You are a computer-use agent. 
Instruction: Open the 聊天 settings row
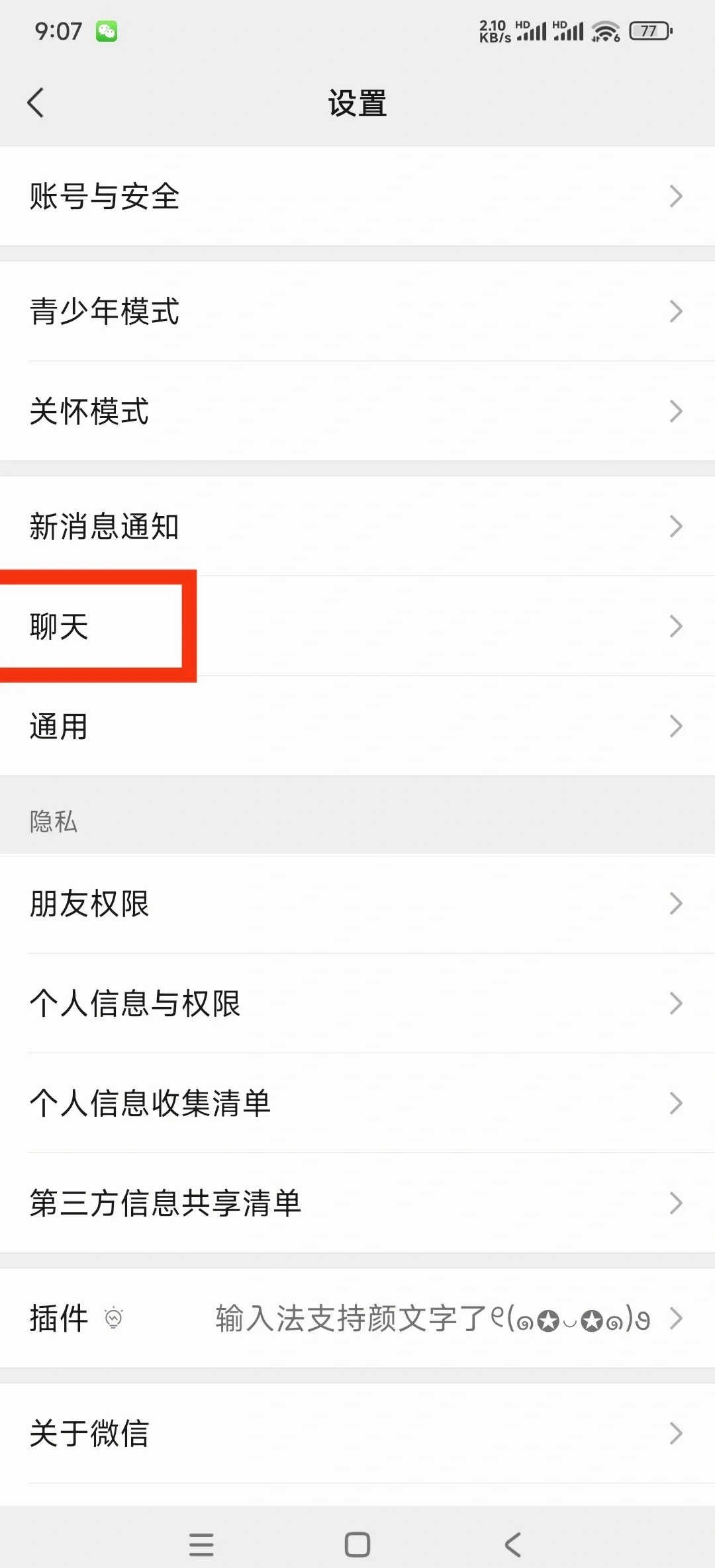pos(358,626)
